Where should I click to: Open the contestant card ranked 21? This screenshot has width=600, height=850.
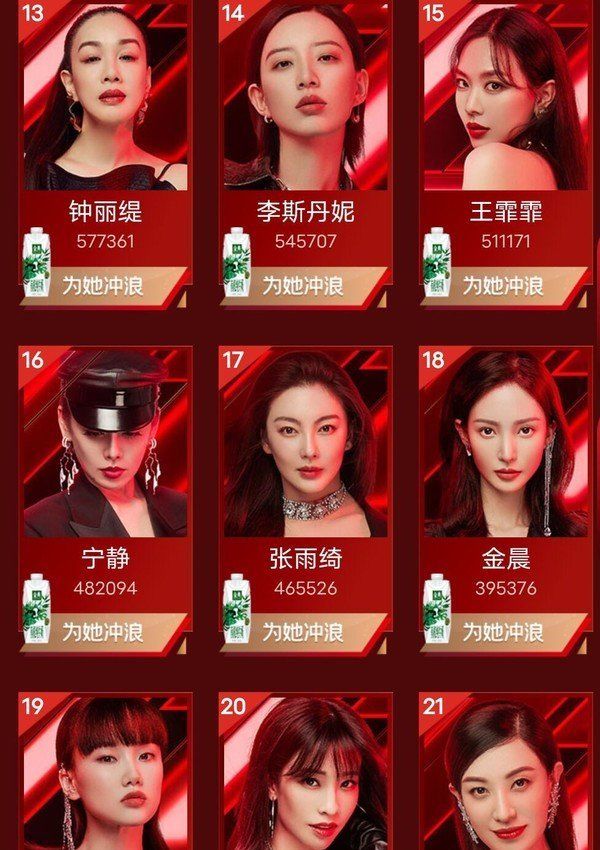click(x=505, y=775)
